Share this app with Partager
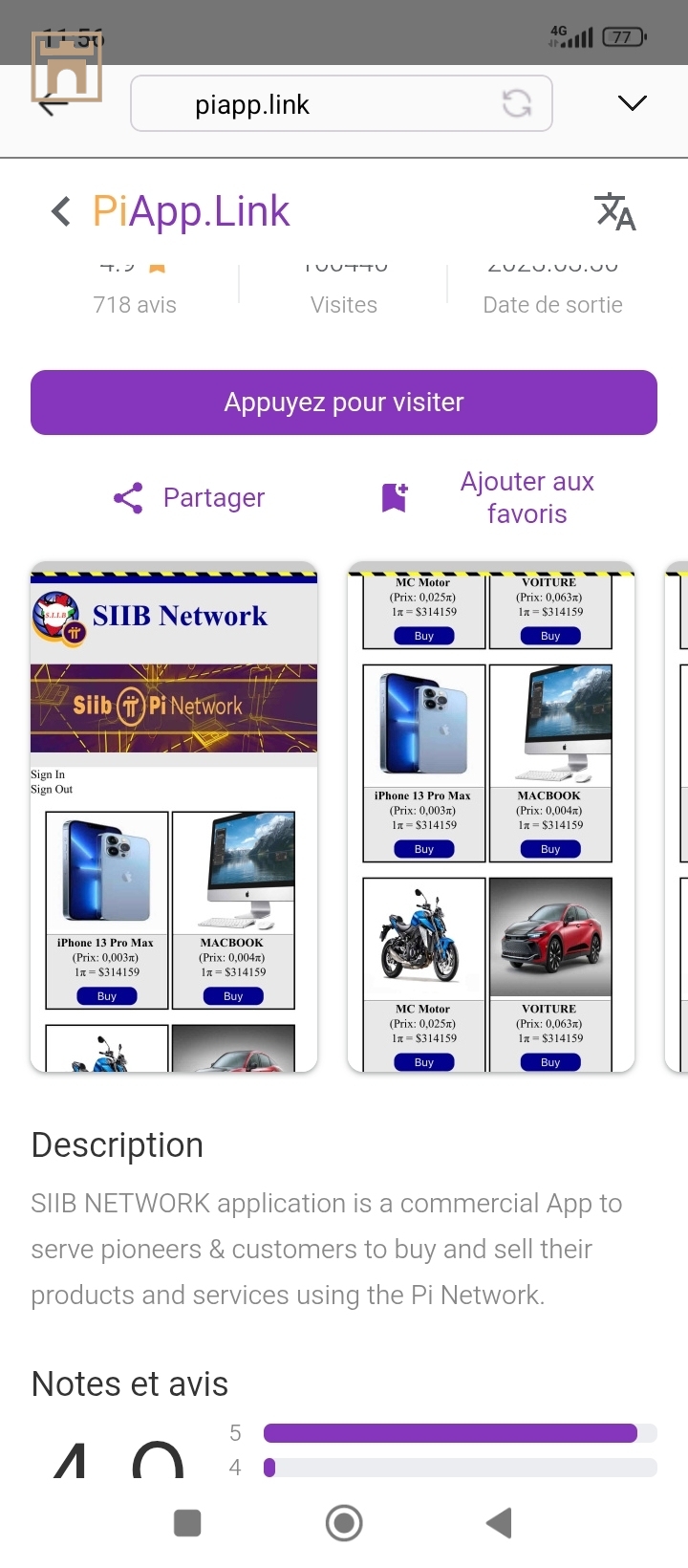 [189, 498]
